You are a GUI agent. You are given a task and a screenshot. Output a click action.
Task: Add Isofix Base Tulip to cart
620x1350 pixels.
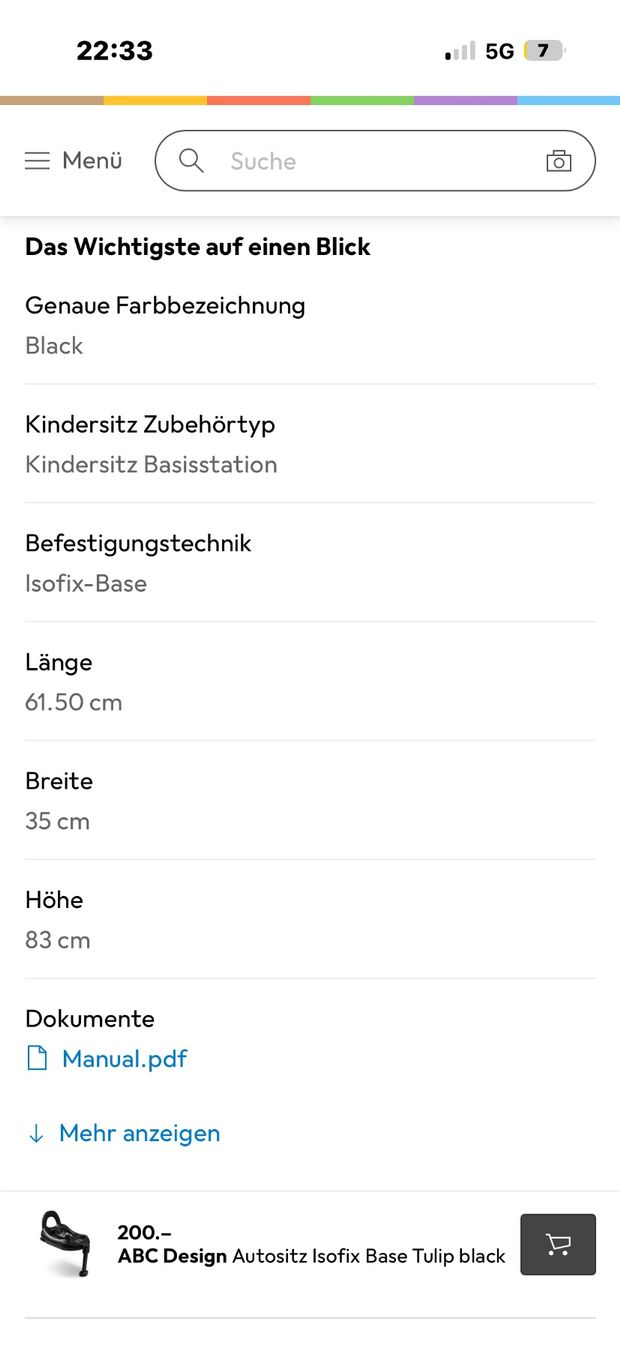click(558, 1245)
